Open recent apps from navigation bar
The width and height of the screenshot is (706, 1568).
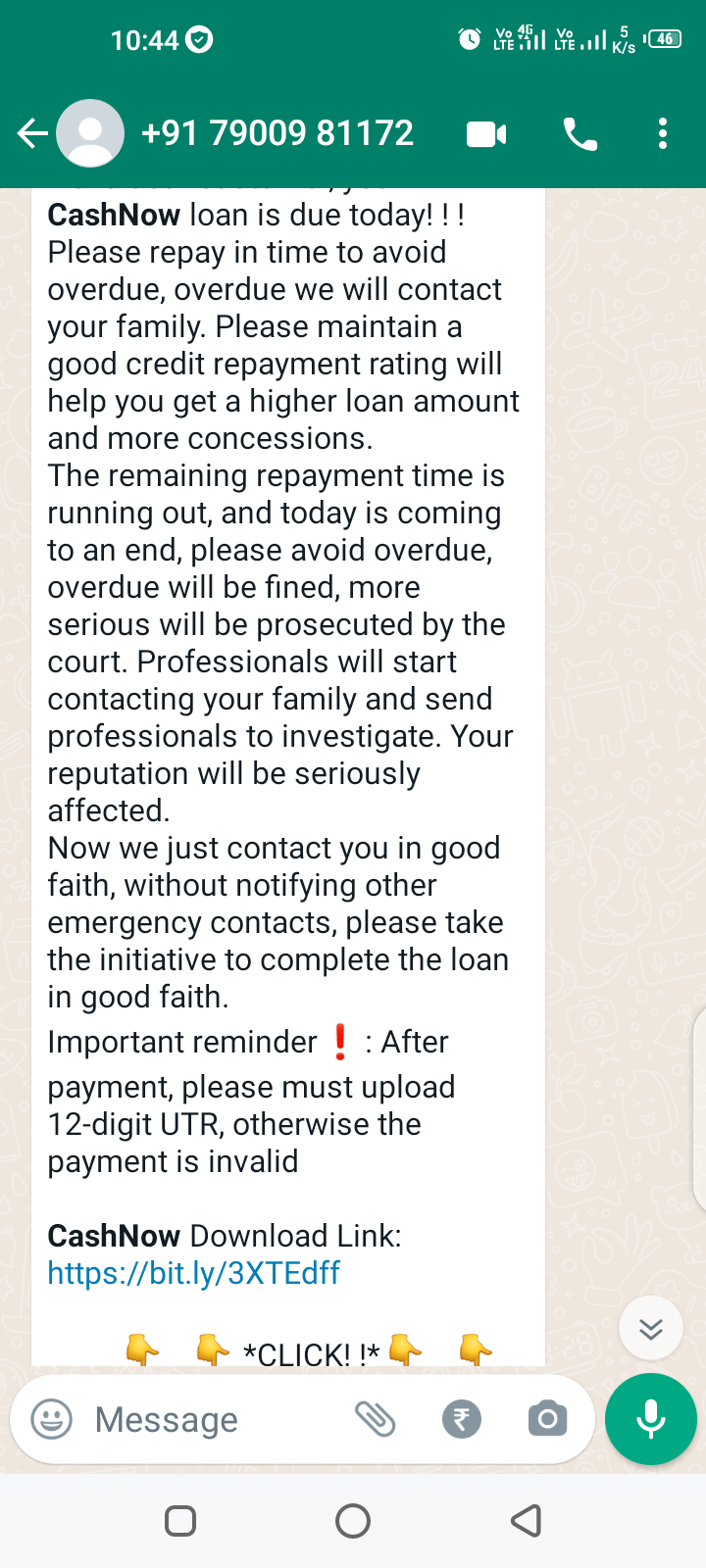coord(180,1521)
